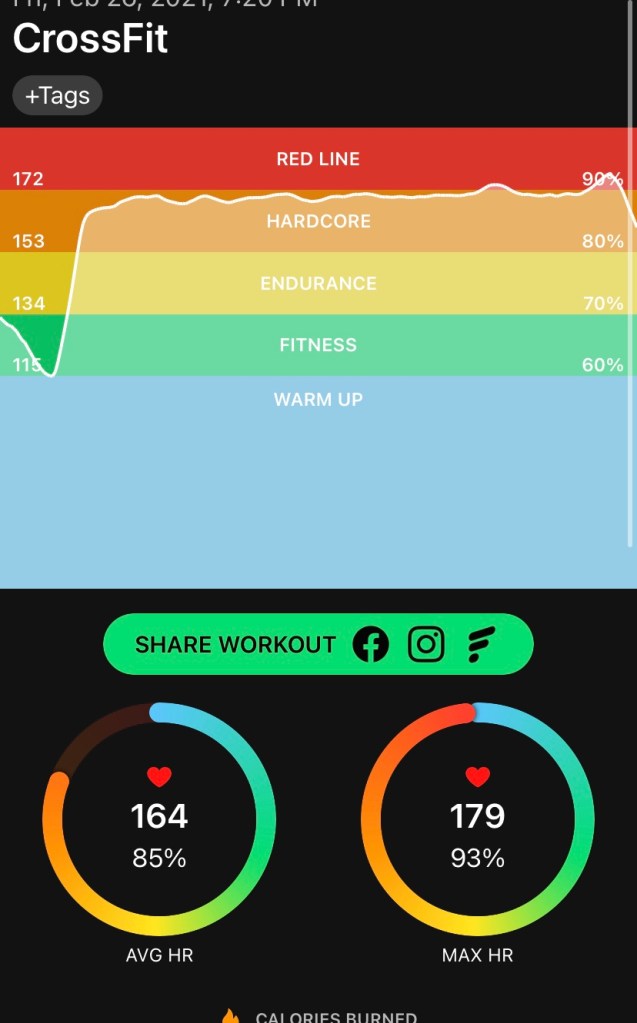
Task: Share workout to Facebook
Action: pos(371,644)
